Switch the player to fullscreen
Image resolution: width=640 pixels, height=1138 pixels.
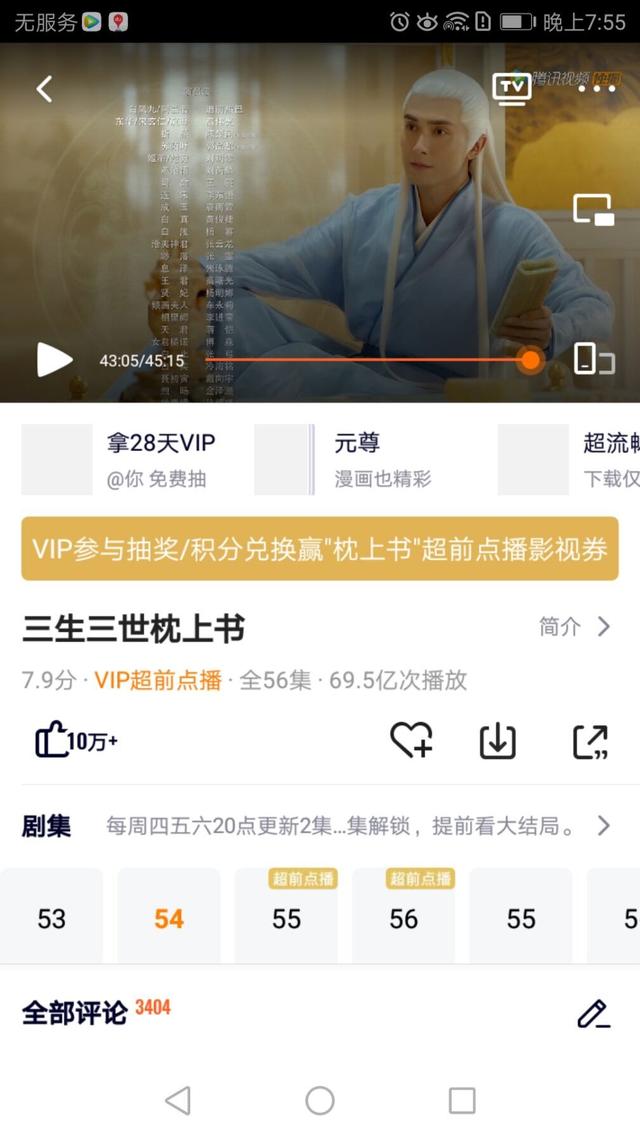click(593, 359)
